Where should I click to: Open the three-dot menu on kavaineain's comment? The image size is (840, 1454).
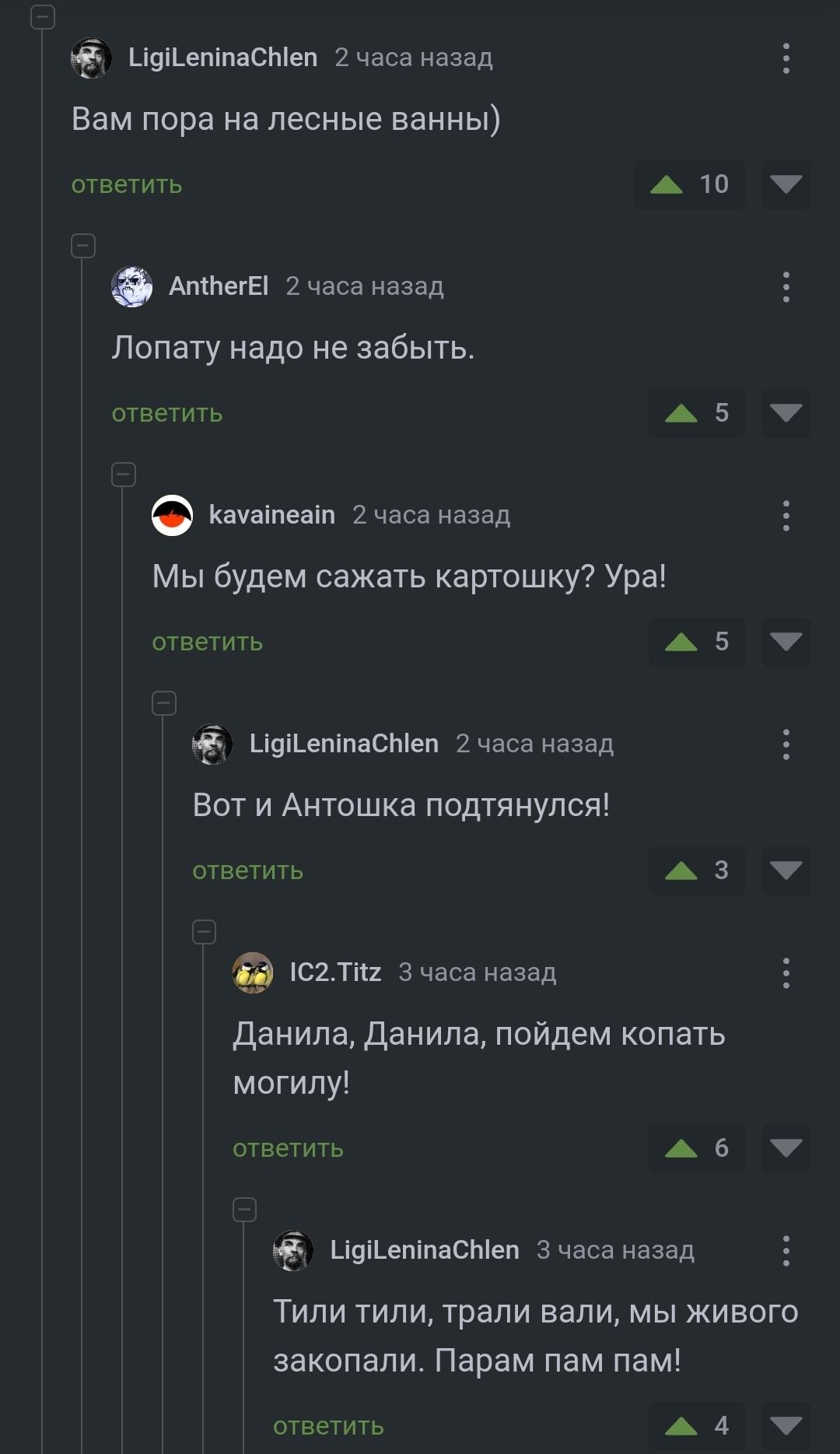tap(786, 516)
